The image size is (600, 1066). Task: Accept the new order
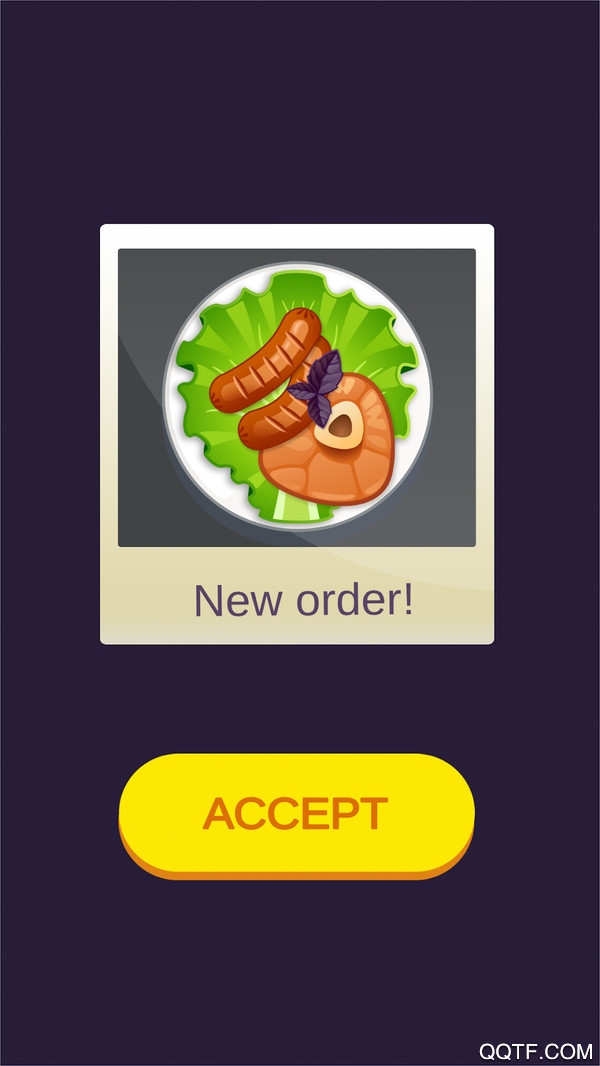click(296, 814)
